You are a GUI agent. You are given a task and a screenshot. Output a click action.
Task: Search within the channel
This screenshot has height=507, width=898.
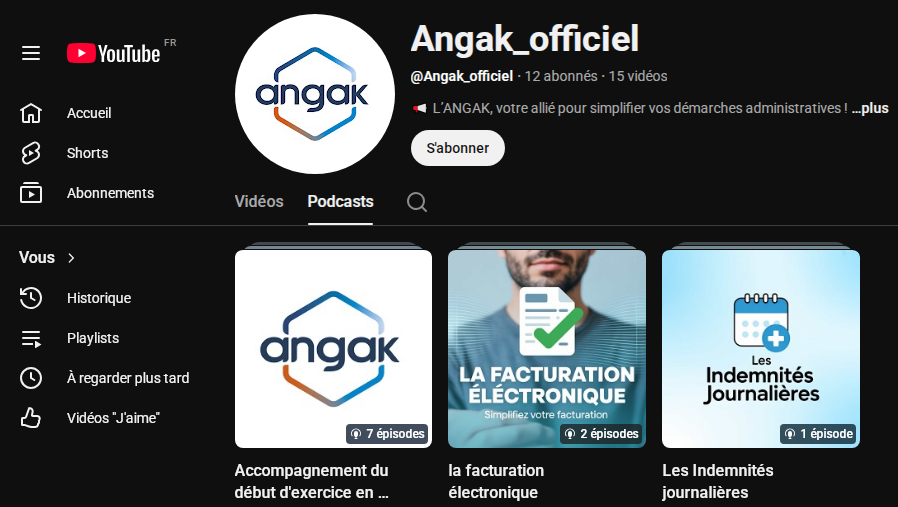point(417,202)
